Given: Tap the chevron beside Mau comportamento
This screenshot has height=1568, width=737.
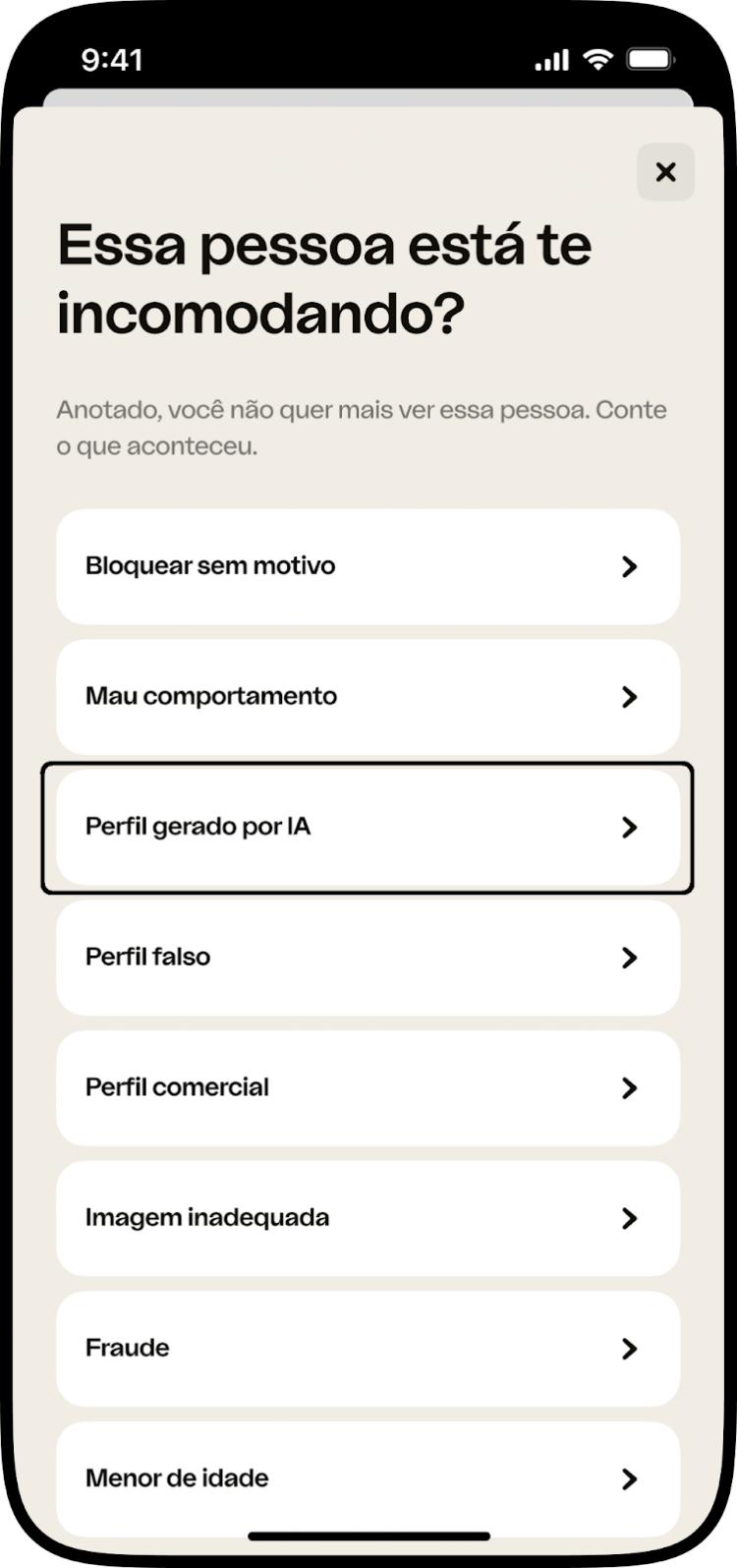Looking at the screenshot, I should coord(630,696).
